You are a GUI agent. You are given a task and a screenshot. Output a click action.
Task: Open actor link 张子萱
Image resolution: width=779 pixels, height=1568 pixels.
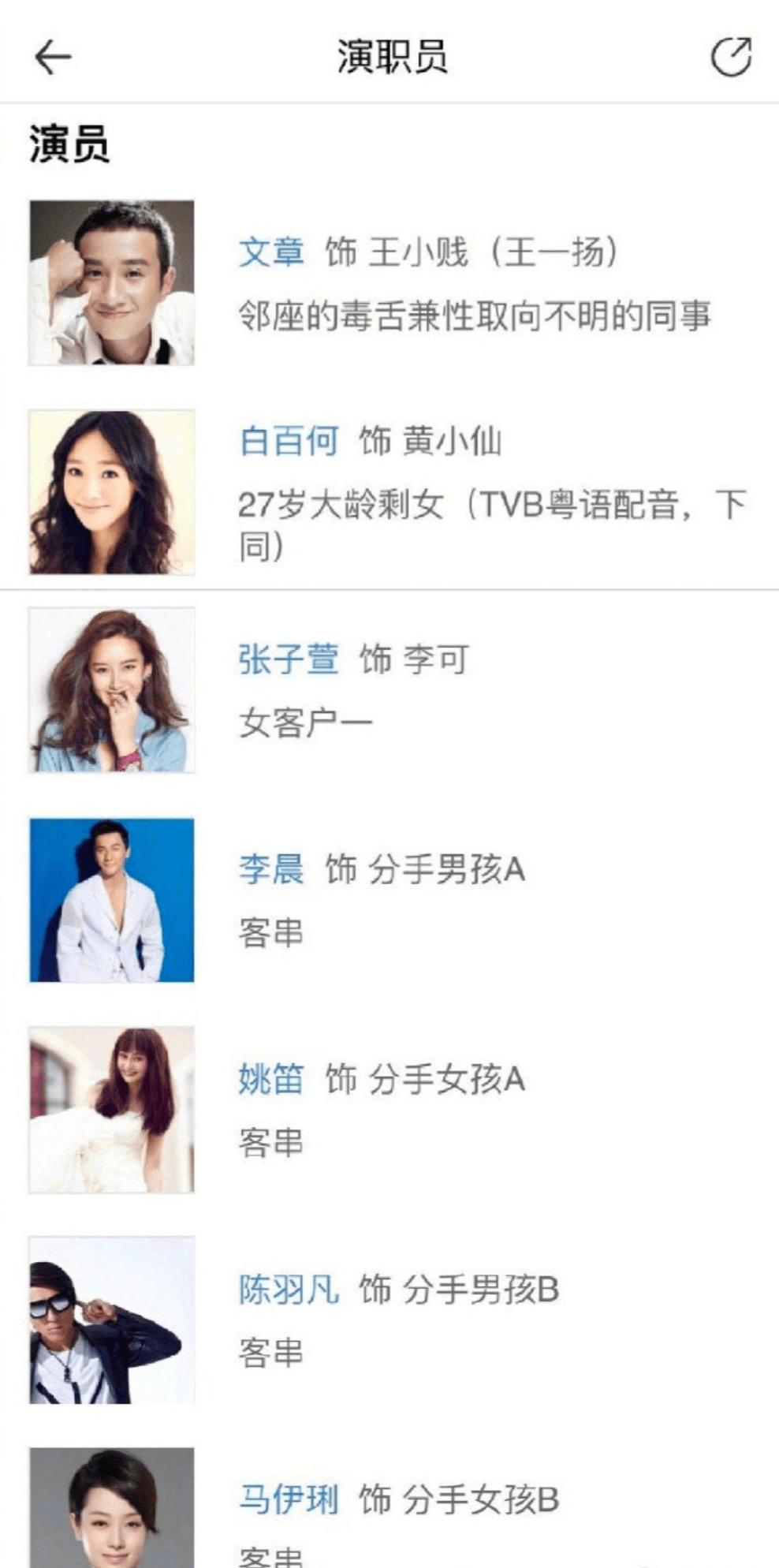tap(289, 659)
